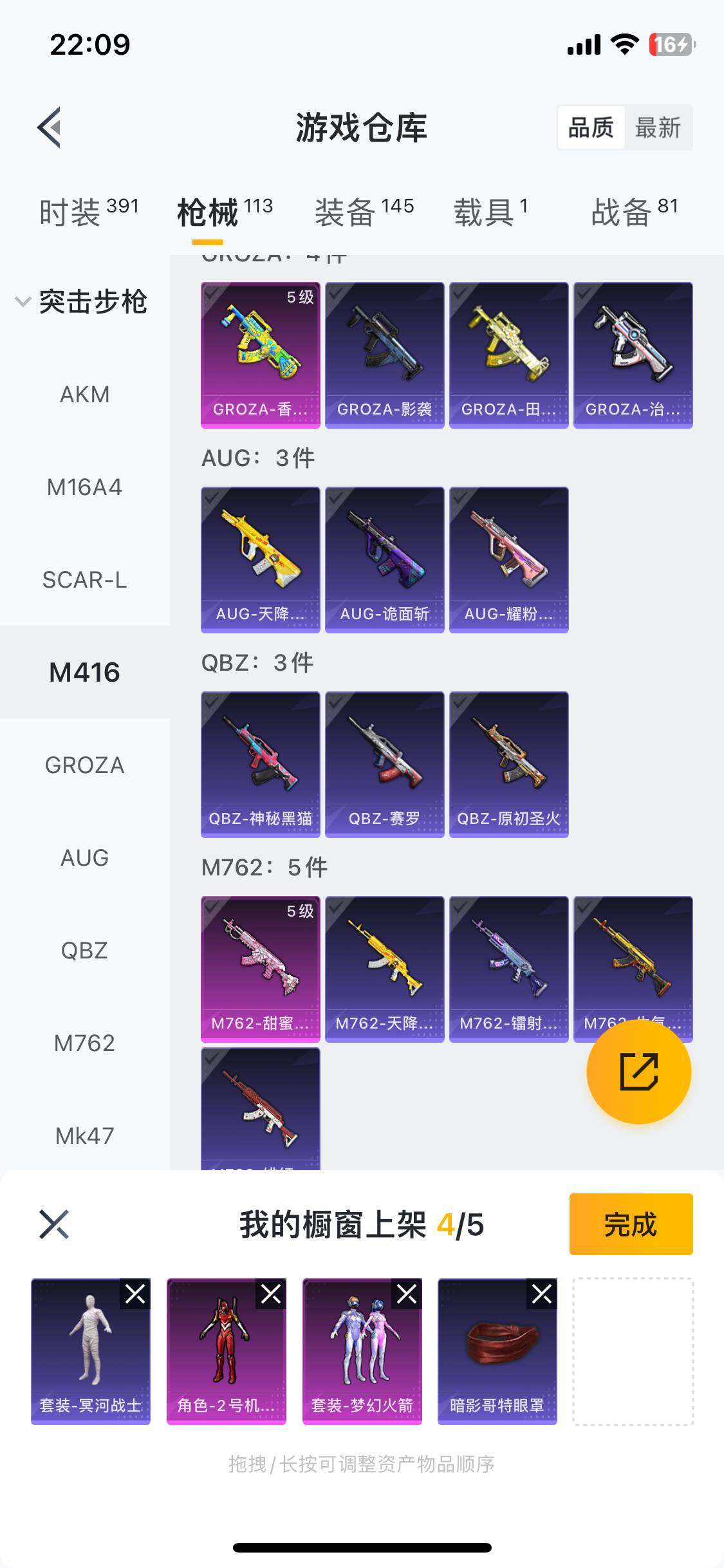
Task: Add the level-5 M762-甜蜜 skin
Action: click(261, 969)
